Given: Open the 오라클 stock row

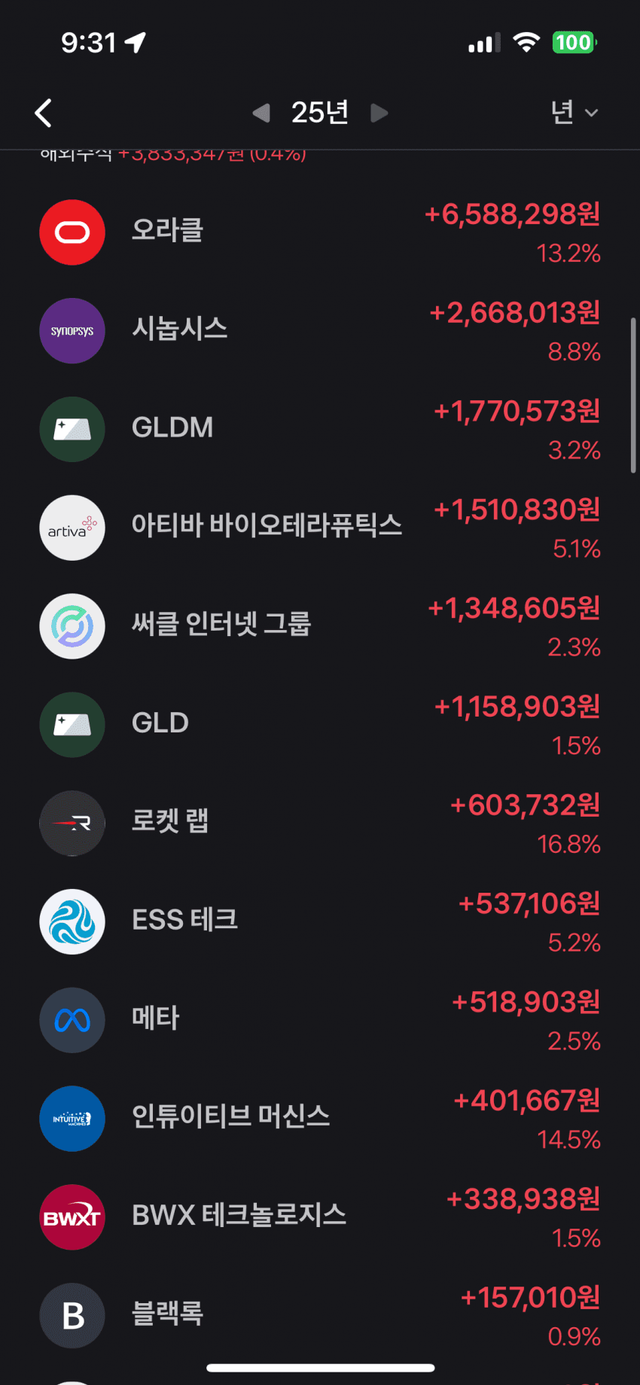Looking at the screenshot, I should pyautogui.click(x=320, y=232).
